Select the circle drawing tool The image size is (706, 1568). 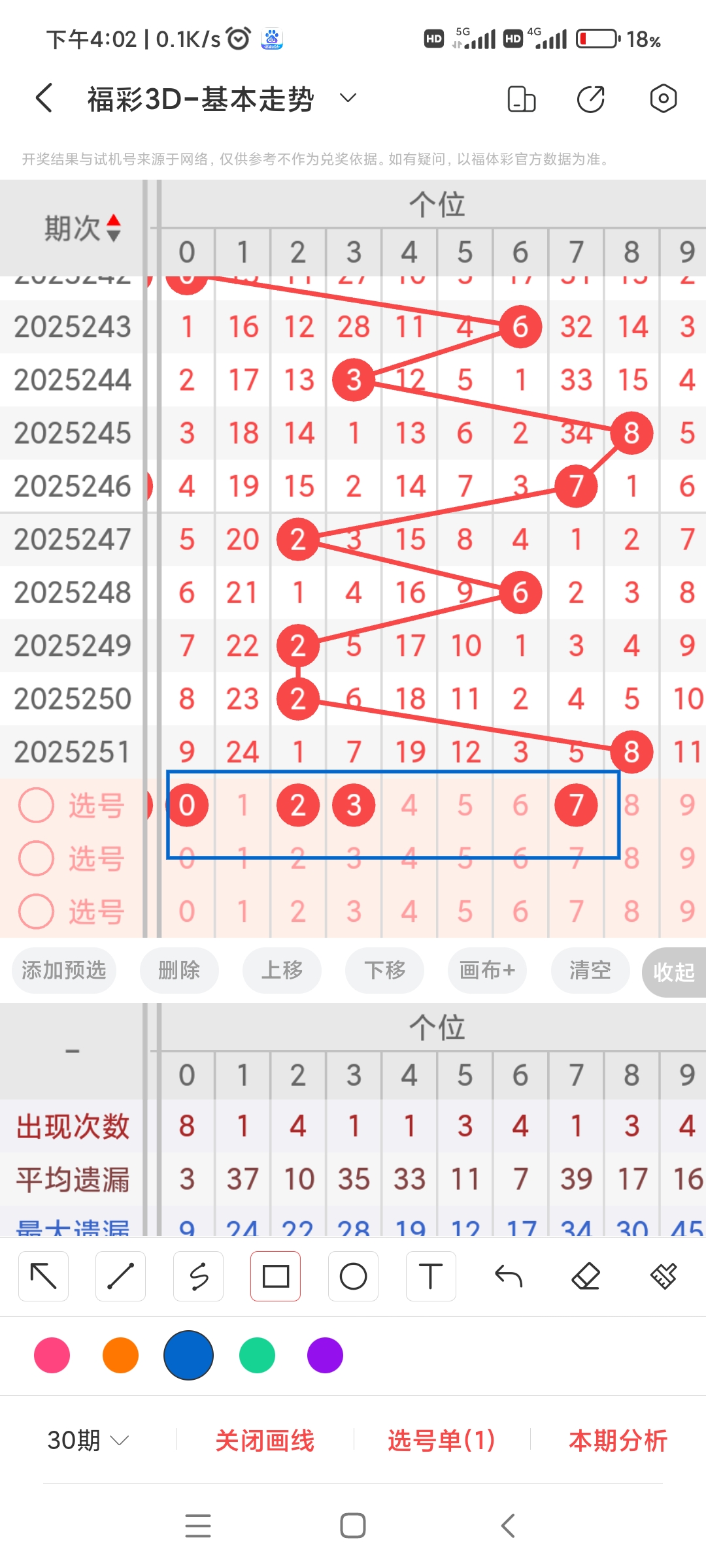(353, 1275)
